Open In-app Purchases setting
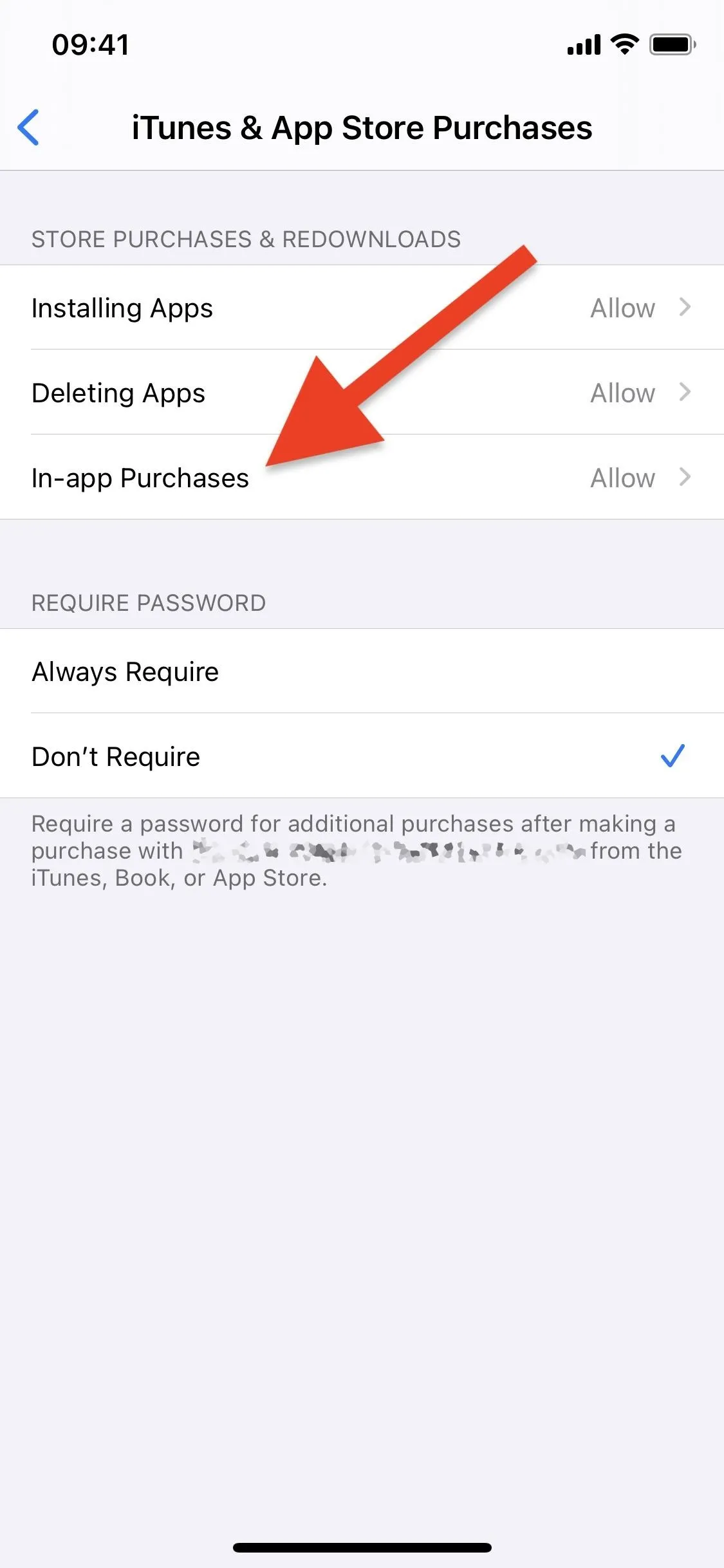724x1568 pixels. [x=362, y=478]
